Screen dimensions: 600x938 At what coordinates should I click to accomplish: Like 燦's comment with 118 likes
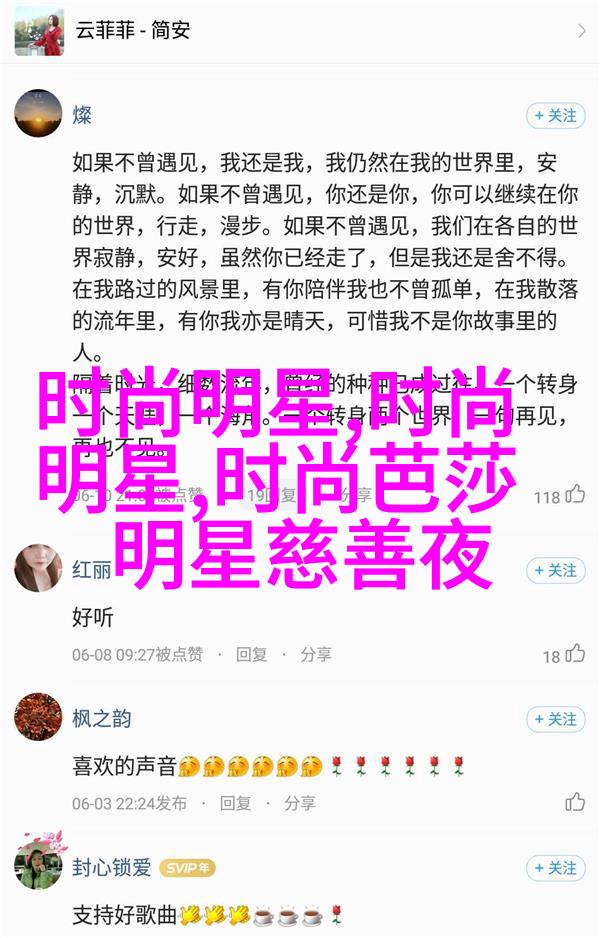click(x=575, y=495)
